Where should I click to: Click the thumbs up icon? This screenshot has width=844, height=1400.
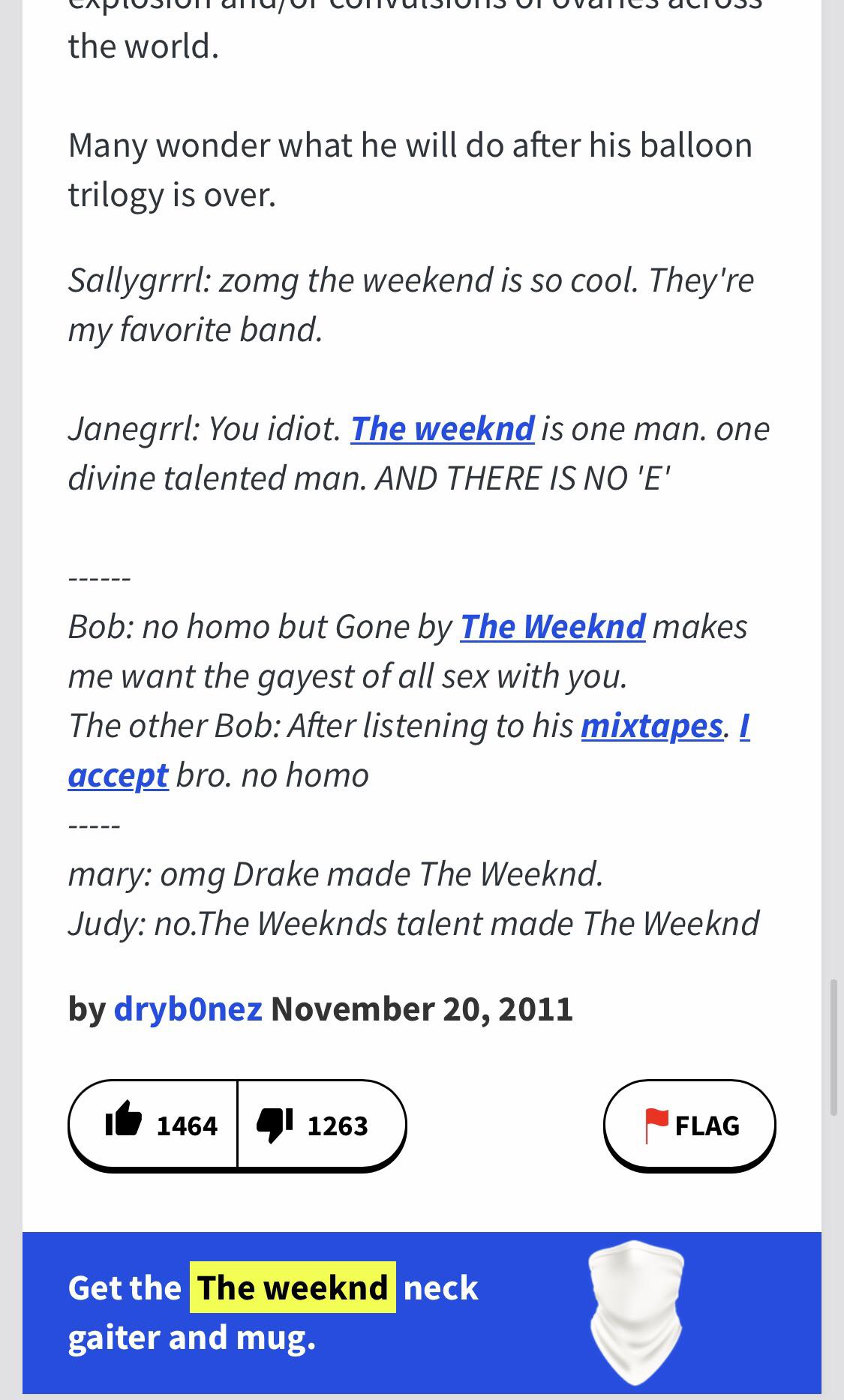point(129,1124)
